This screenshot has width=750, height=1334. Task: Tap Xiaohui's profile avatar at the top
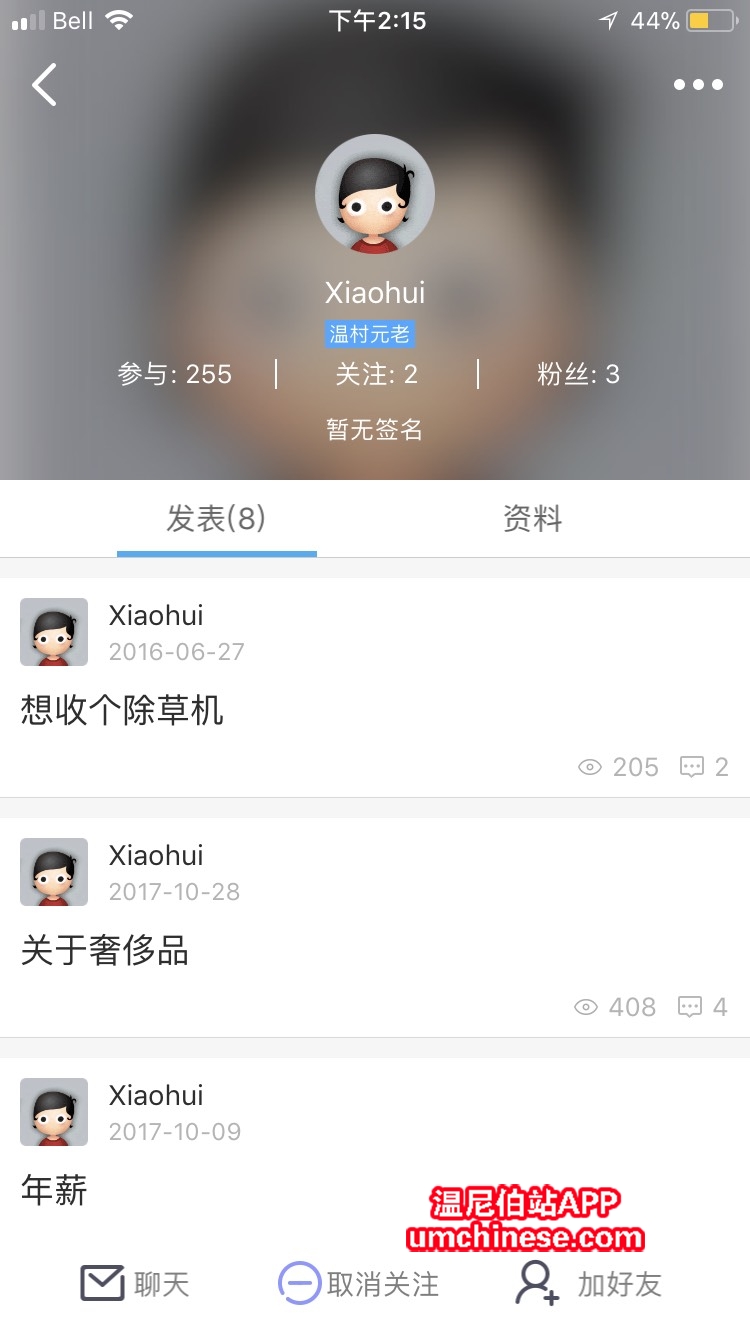[x=375, y=194]
